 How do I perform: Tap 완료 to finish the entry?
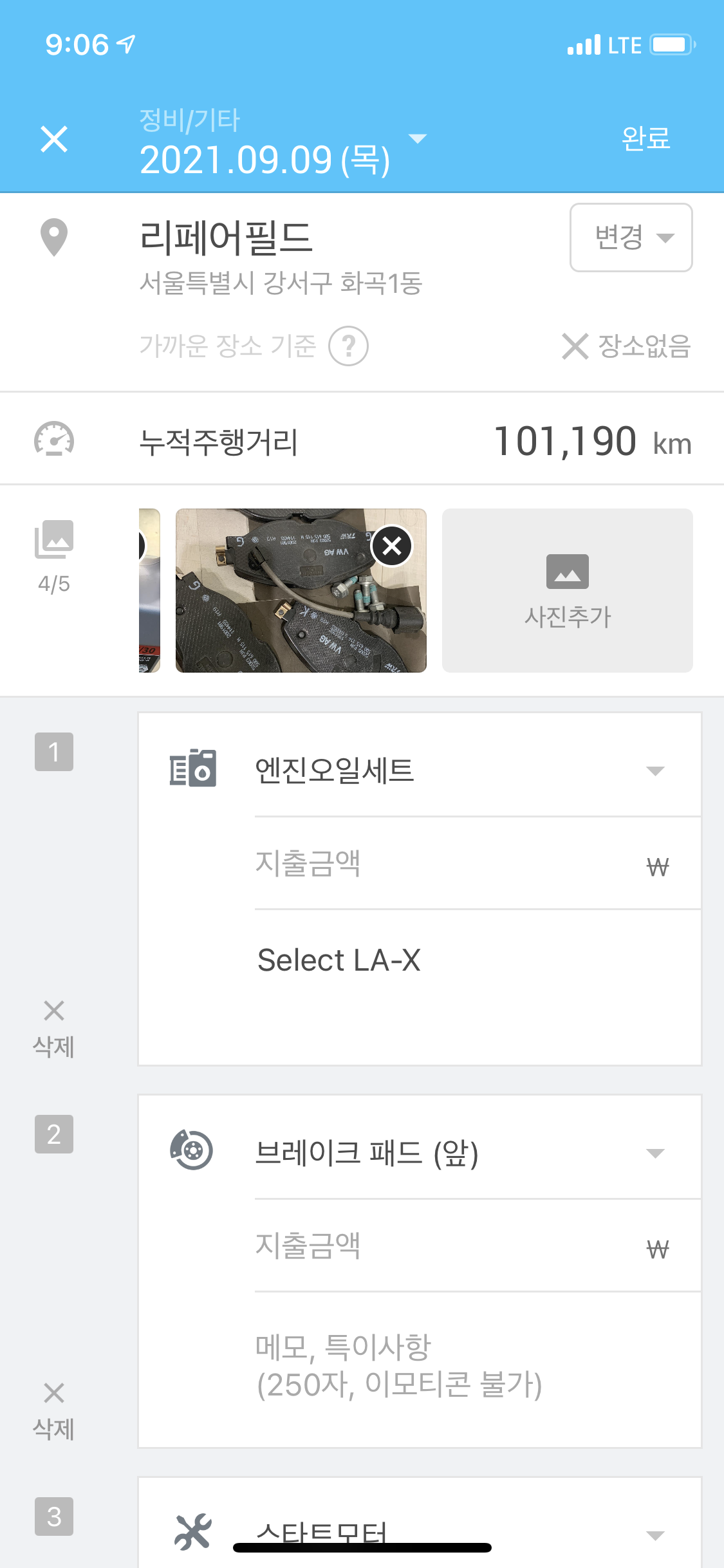[645, 138]
